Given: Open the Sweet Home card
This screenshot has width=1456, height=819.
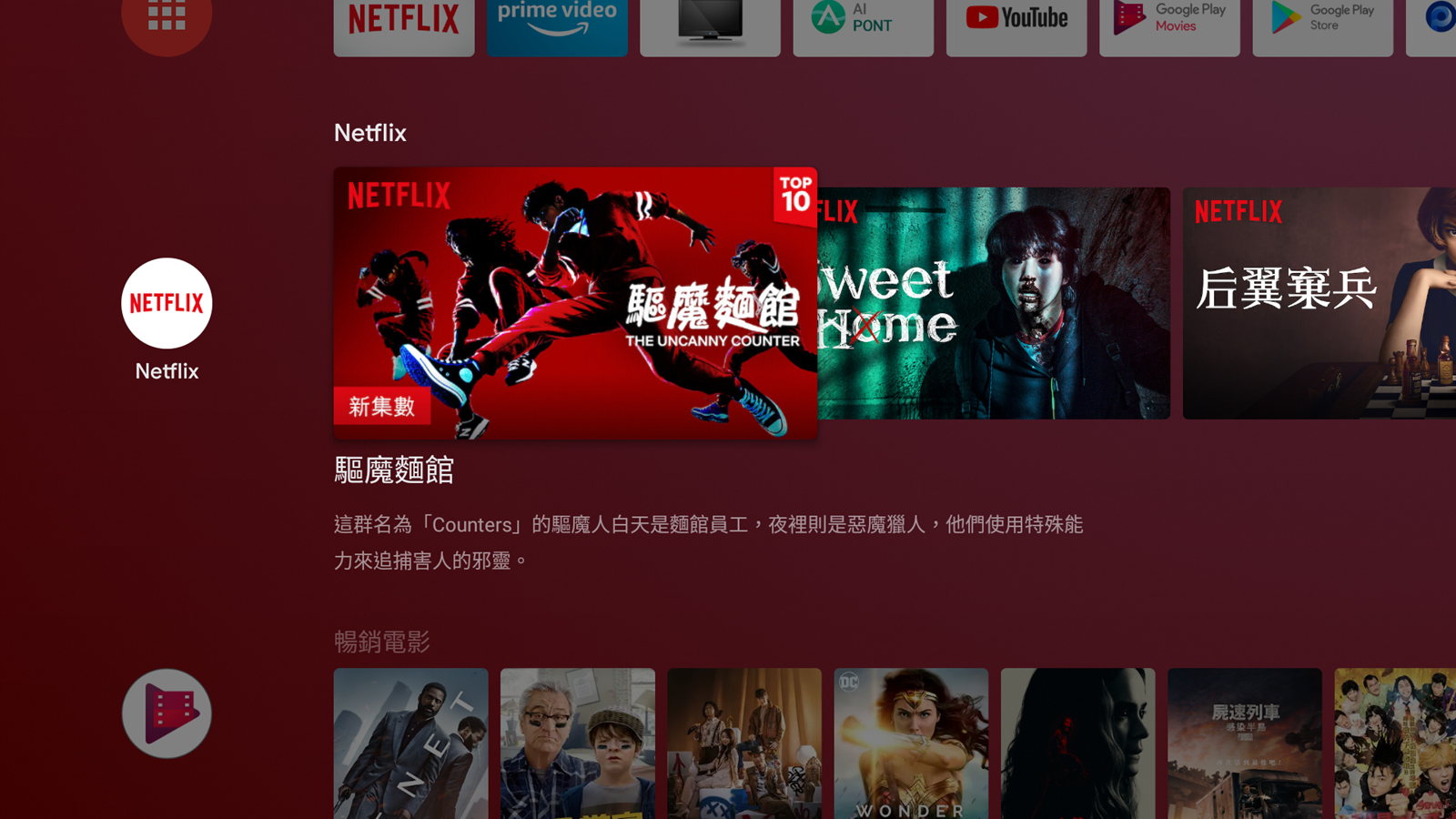Looking at the screenshot, I should 993,303.
